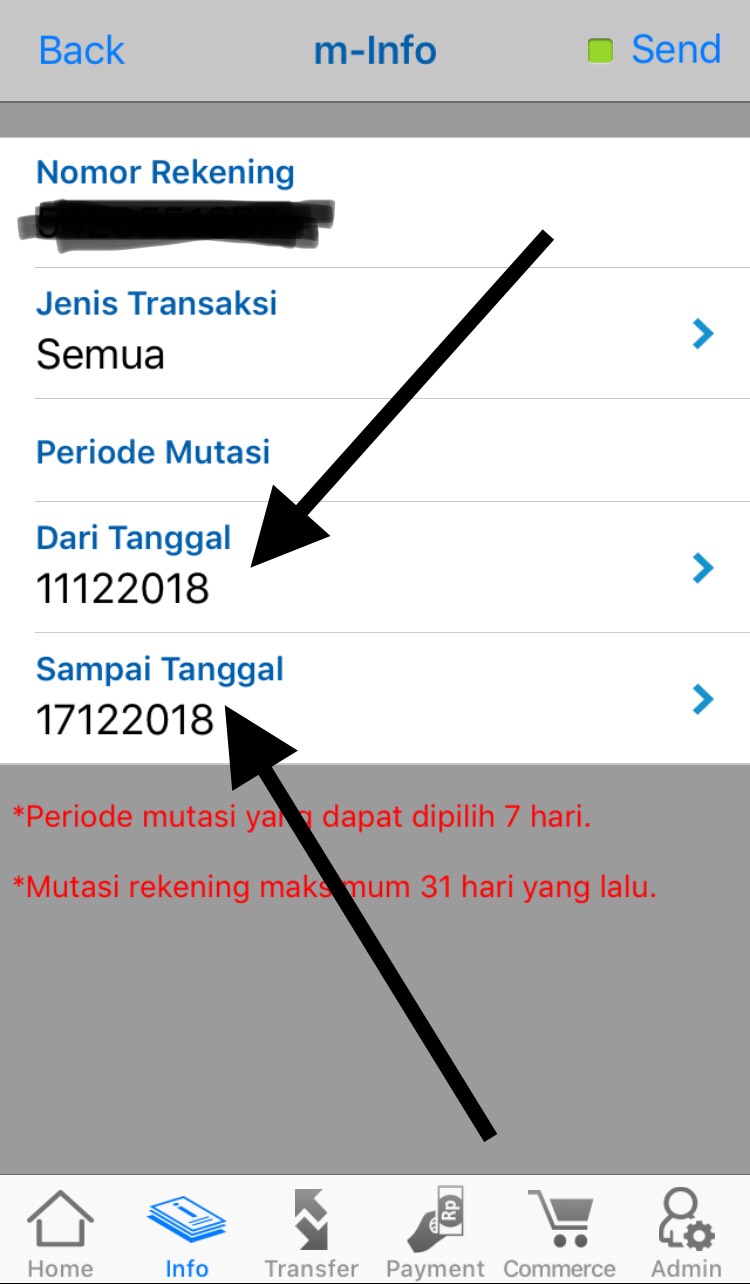Open the Commerce tab
The image size is (750, 1284).
point(559,1231)
